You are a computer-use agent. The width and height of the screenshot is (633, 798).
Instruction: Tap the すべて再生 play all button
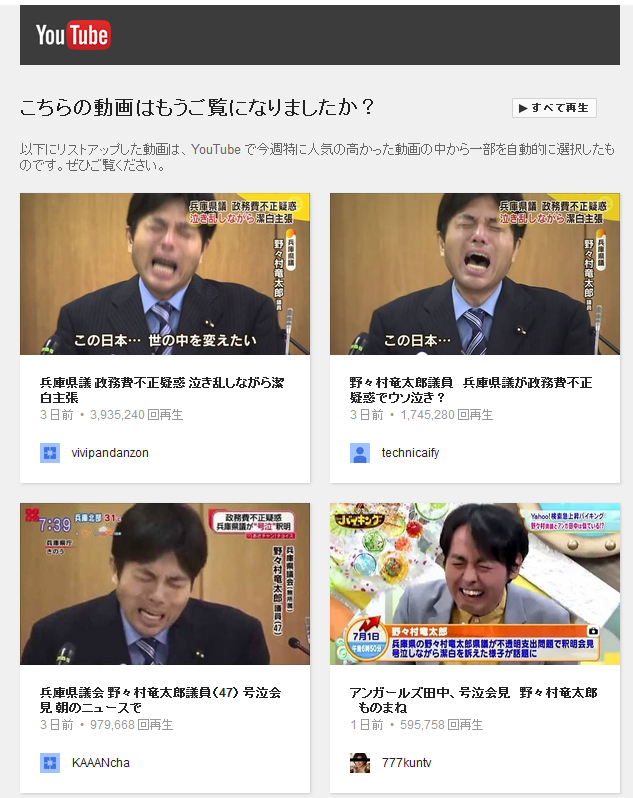[x=554, y=108]
